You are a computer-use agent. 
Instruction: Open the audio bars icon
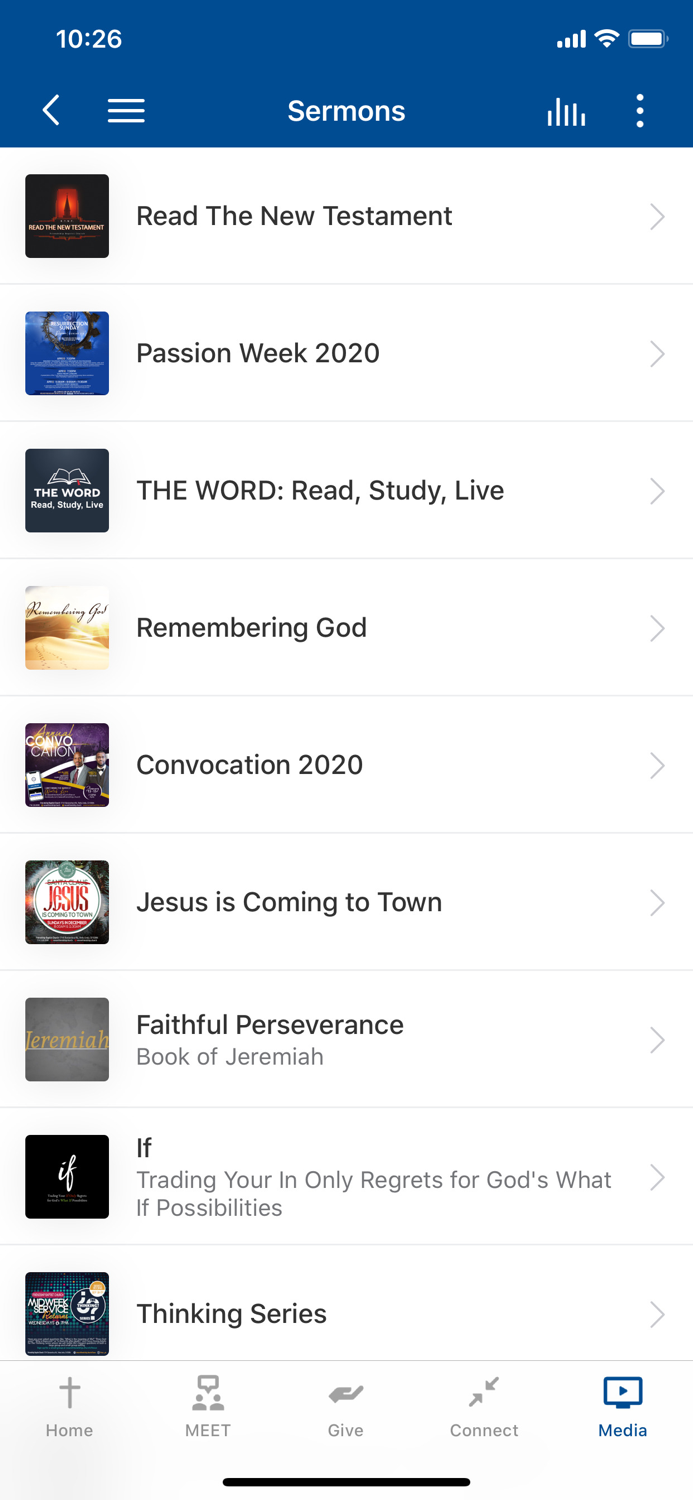click(566, 111)
